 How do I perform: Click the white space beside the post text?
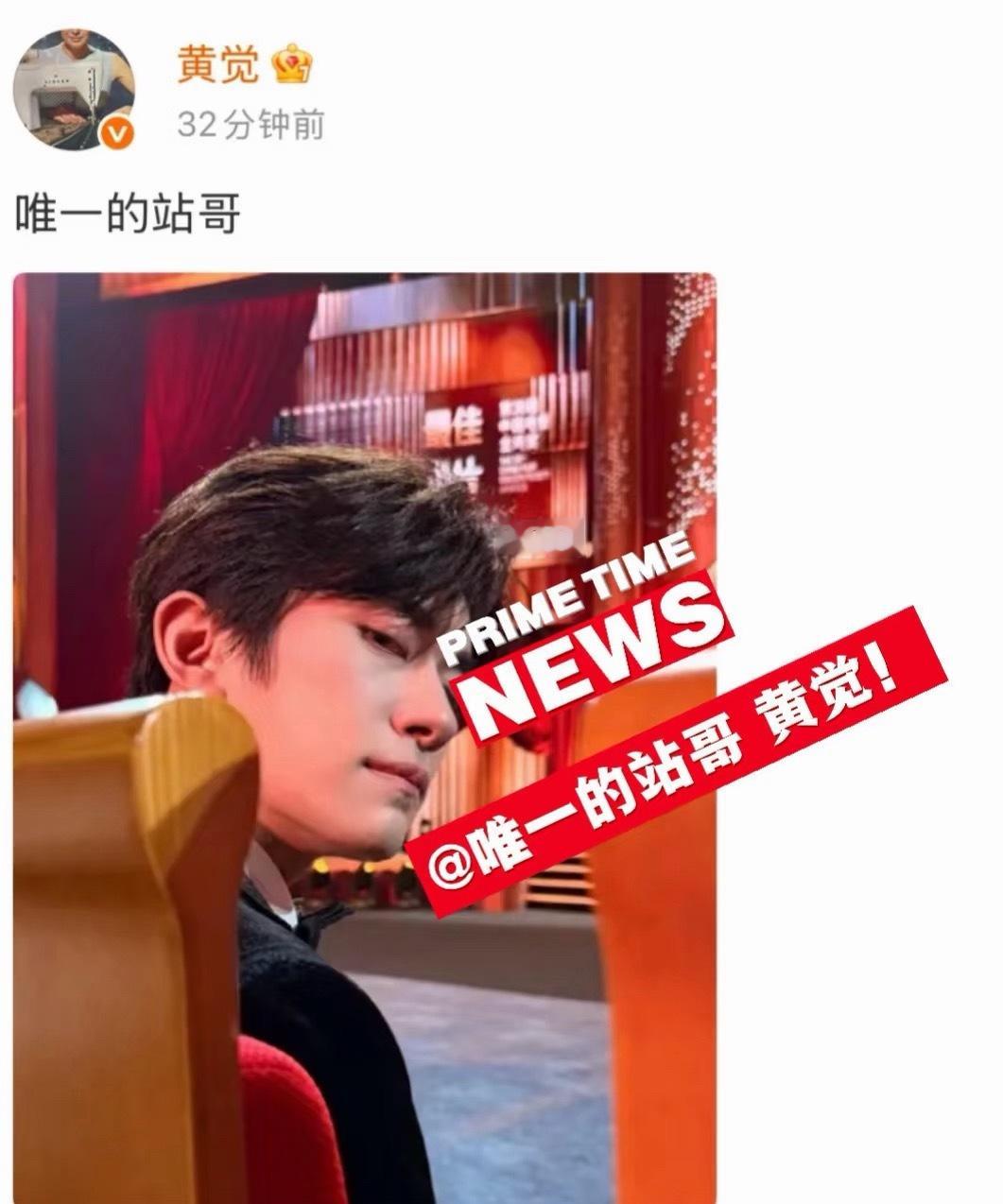coord(567,208)
